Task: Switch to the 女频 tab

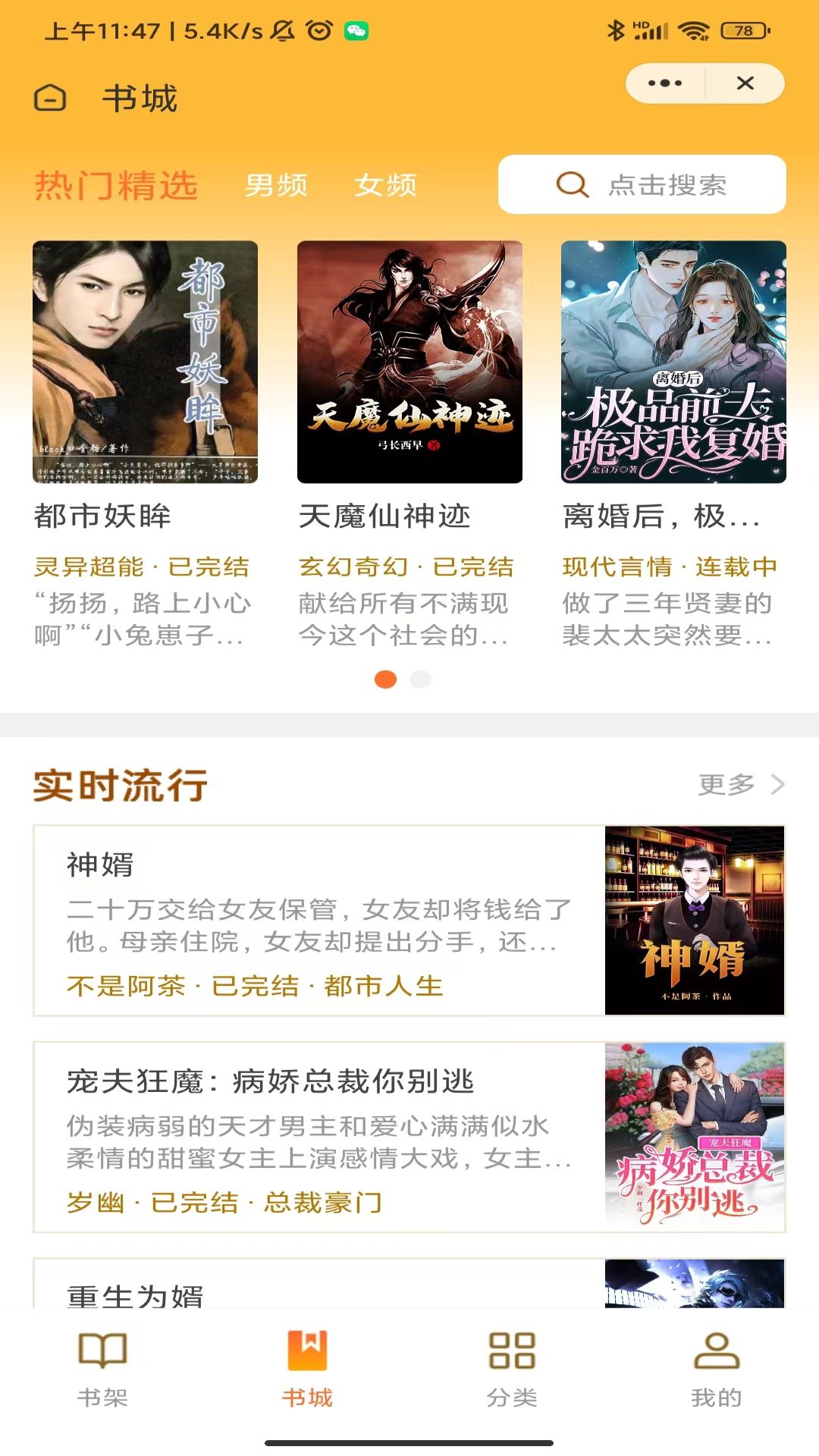Action: [x=385, y=184]
